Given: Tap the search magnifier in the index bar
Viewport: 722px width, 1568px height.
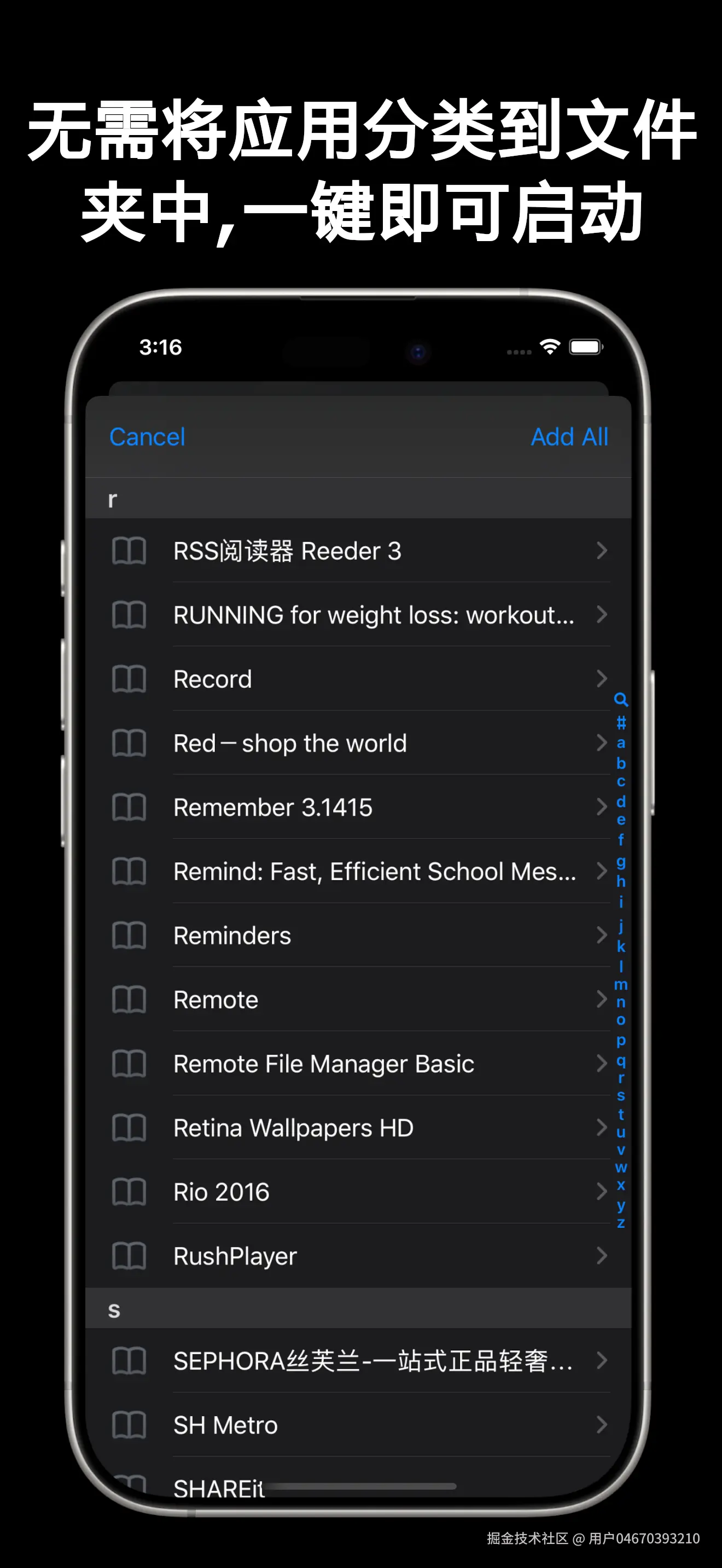Looking at the screenshot, I should [x=620, y=700].
